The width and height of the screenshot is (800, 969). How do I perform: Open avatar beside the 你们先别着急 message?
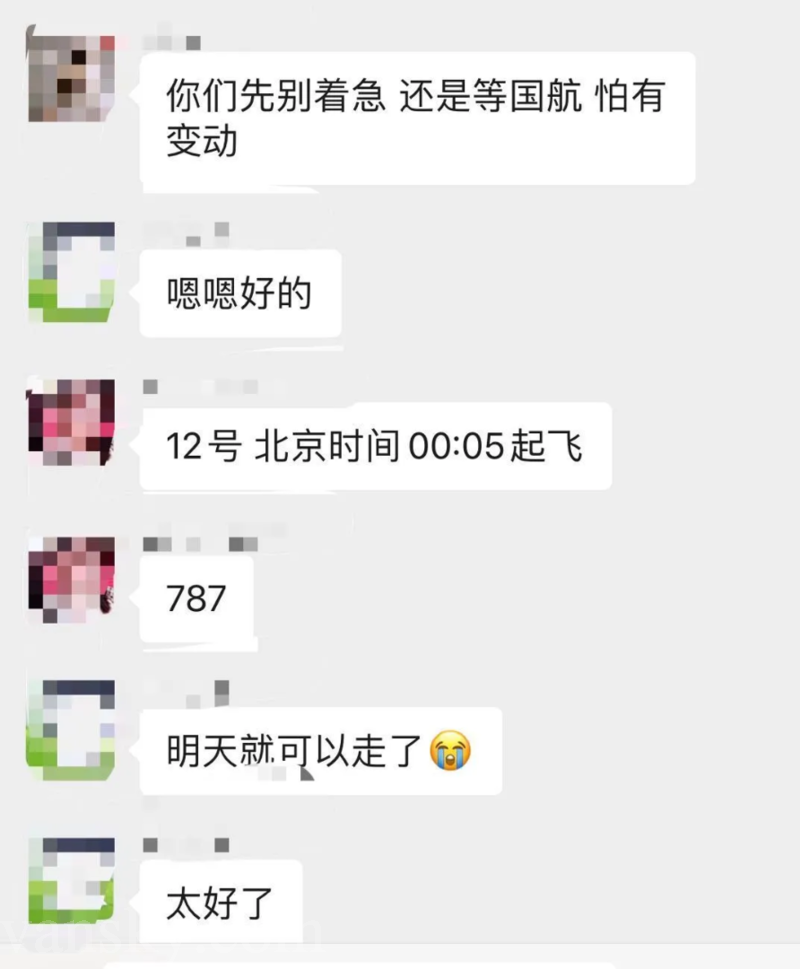[x=71, y=79]
